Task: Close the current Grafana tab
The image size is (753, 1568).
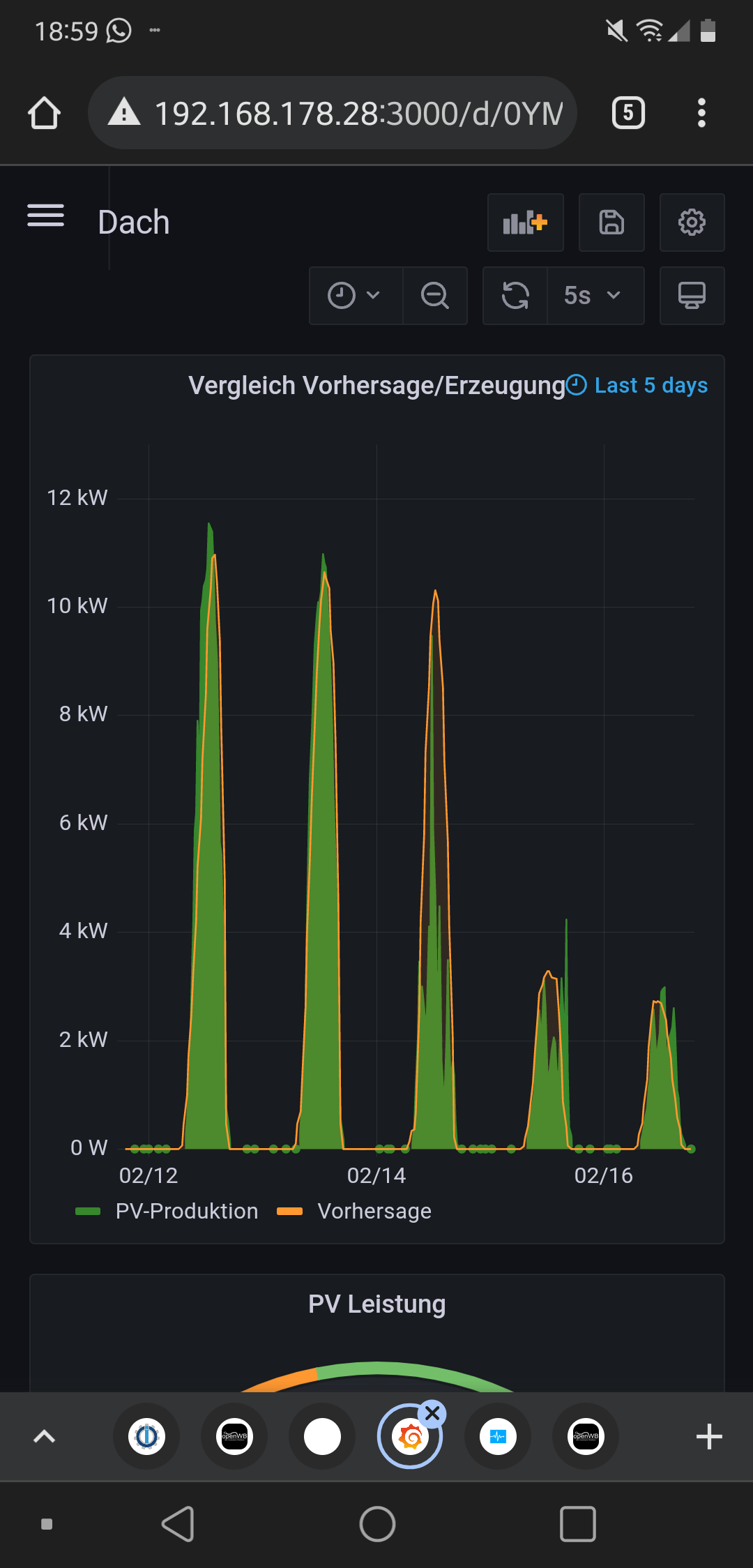Action: [x=432, y=1414]
